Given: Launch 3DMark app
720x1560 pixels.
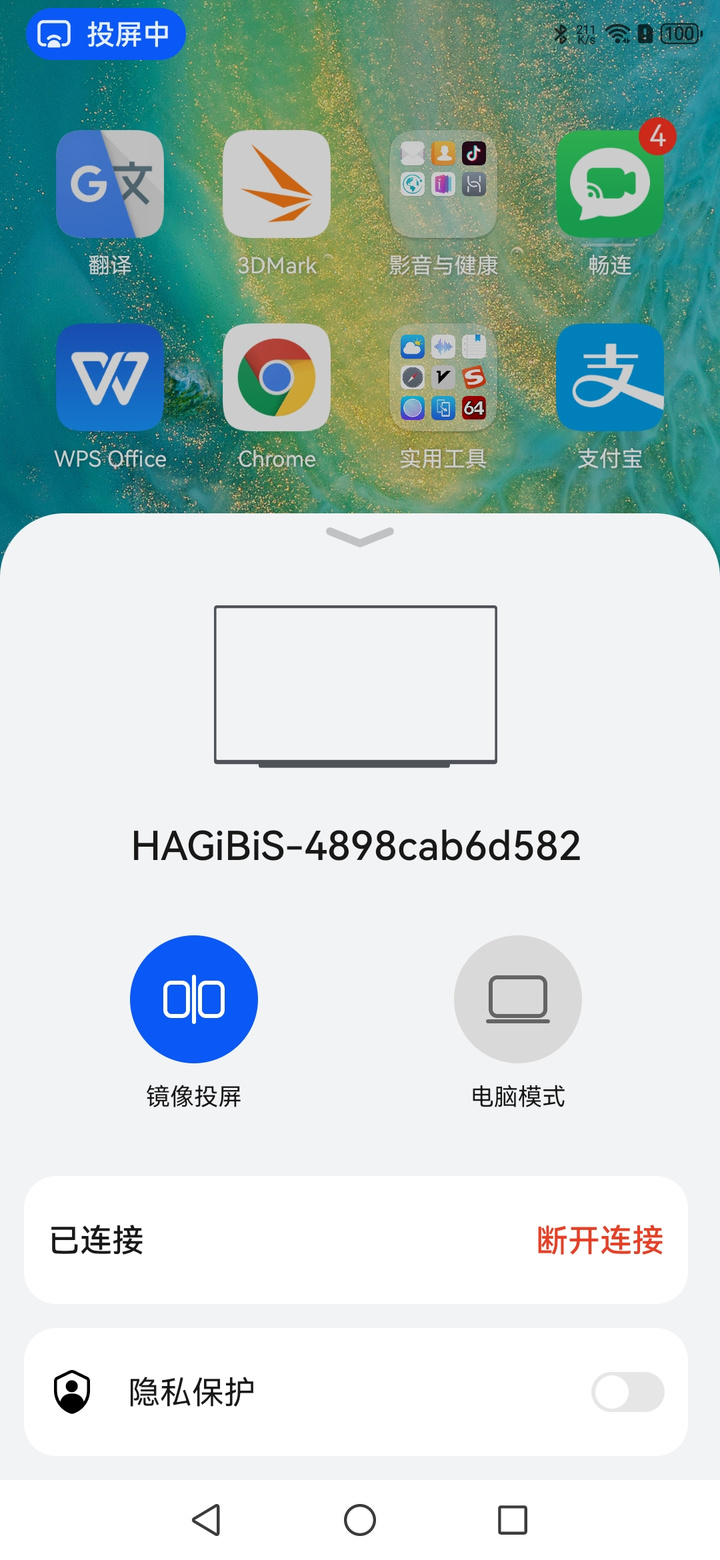Looking at the screenshot, I should coord(277,185).
